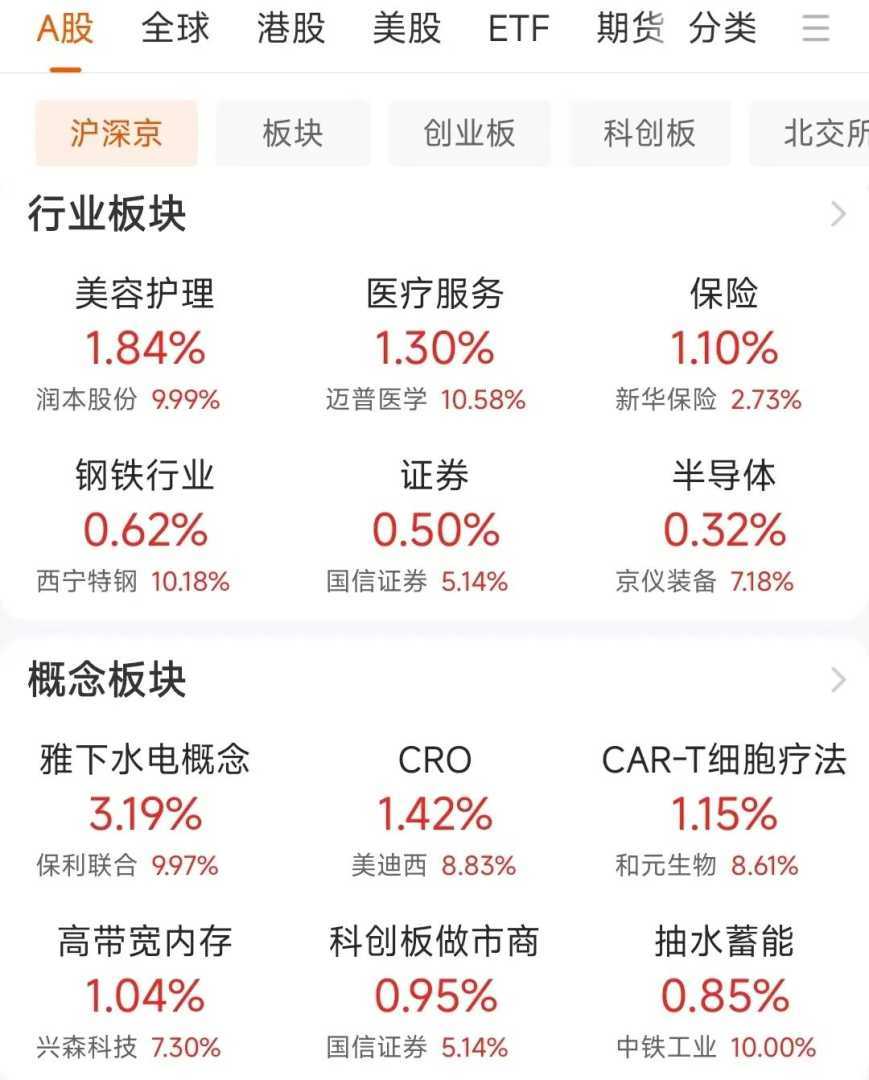
Task: Open the CRO concept card
Action: point(434,811)
